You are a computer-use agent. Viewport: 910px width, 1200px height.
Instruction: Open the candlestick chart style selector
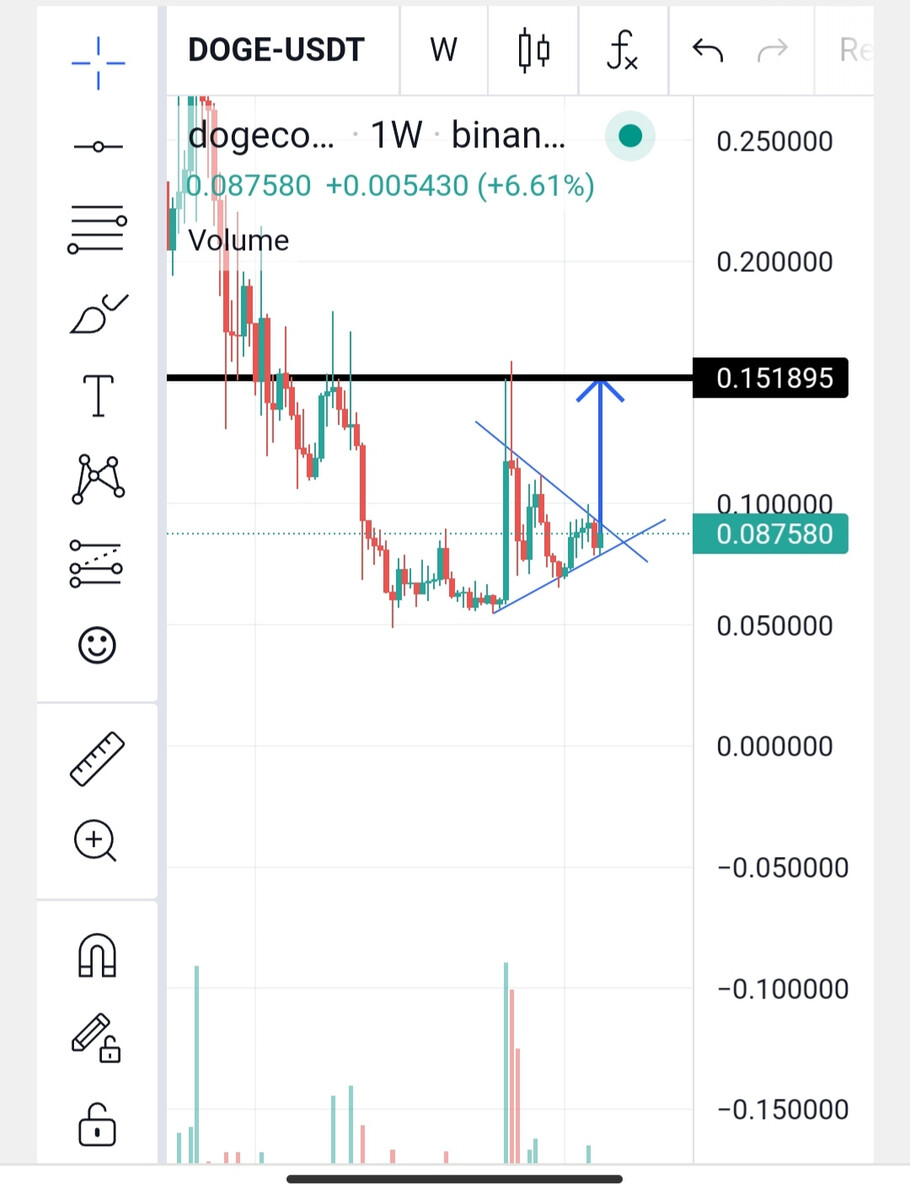(x=534, y=50)
